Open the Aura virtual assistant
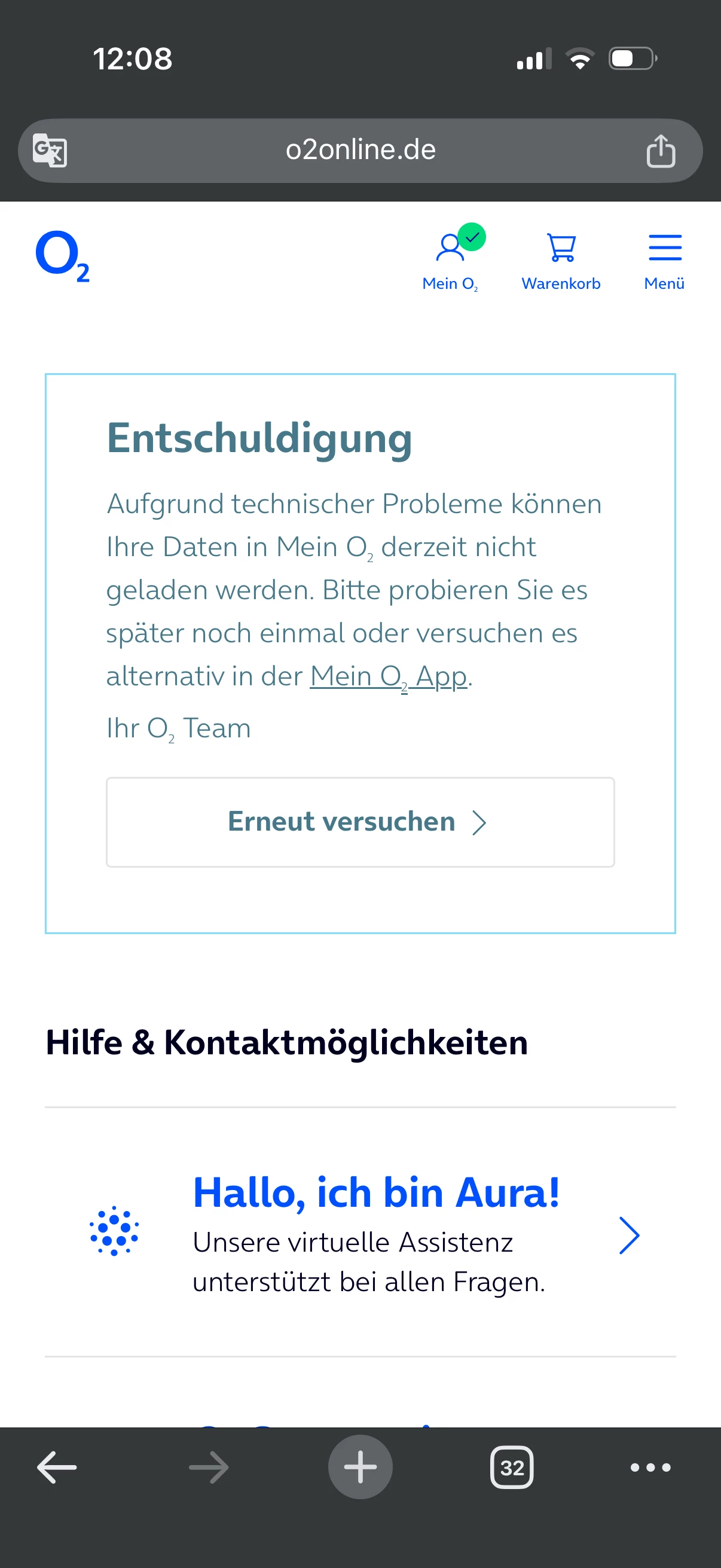The height and width of the screenshot is (1568, 721). [x=374, y=1234]
